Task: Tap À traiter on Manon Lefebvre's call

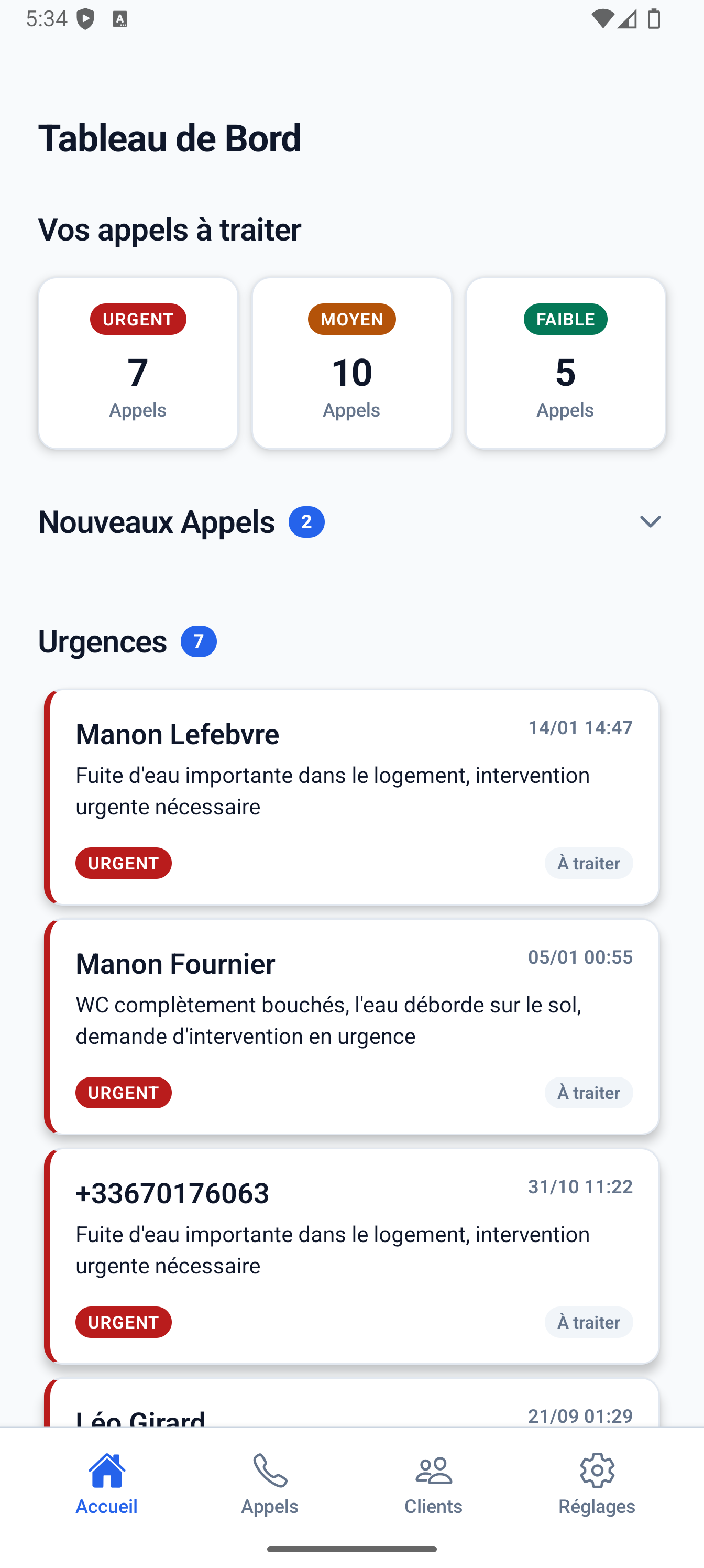Action: pos(588,863)
